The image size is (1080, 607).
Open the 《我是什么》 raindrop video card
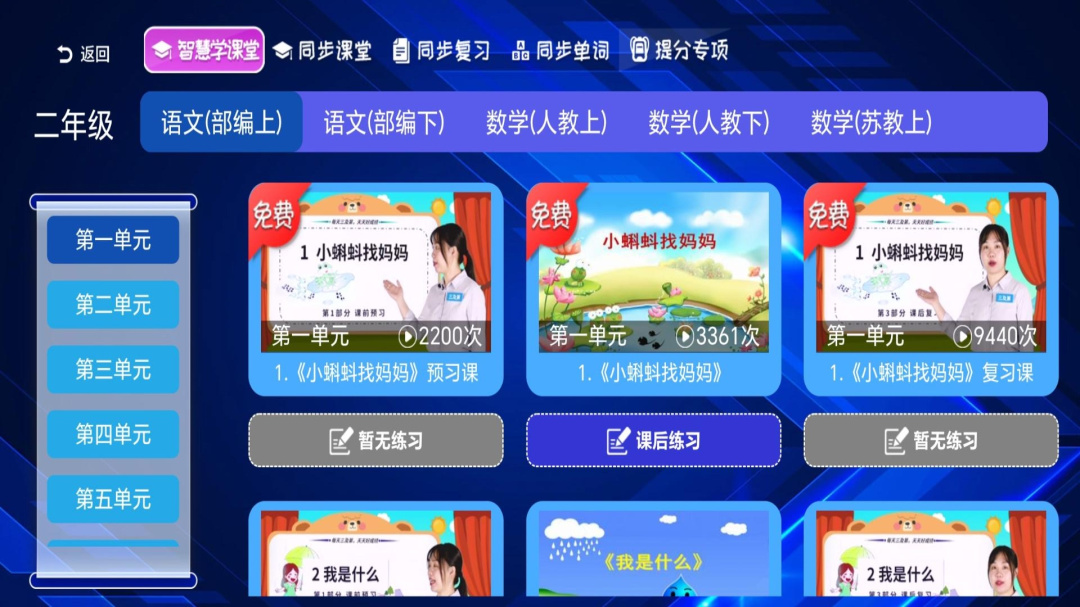click(653, 555)
